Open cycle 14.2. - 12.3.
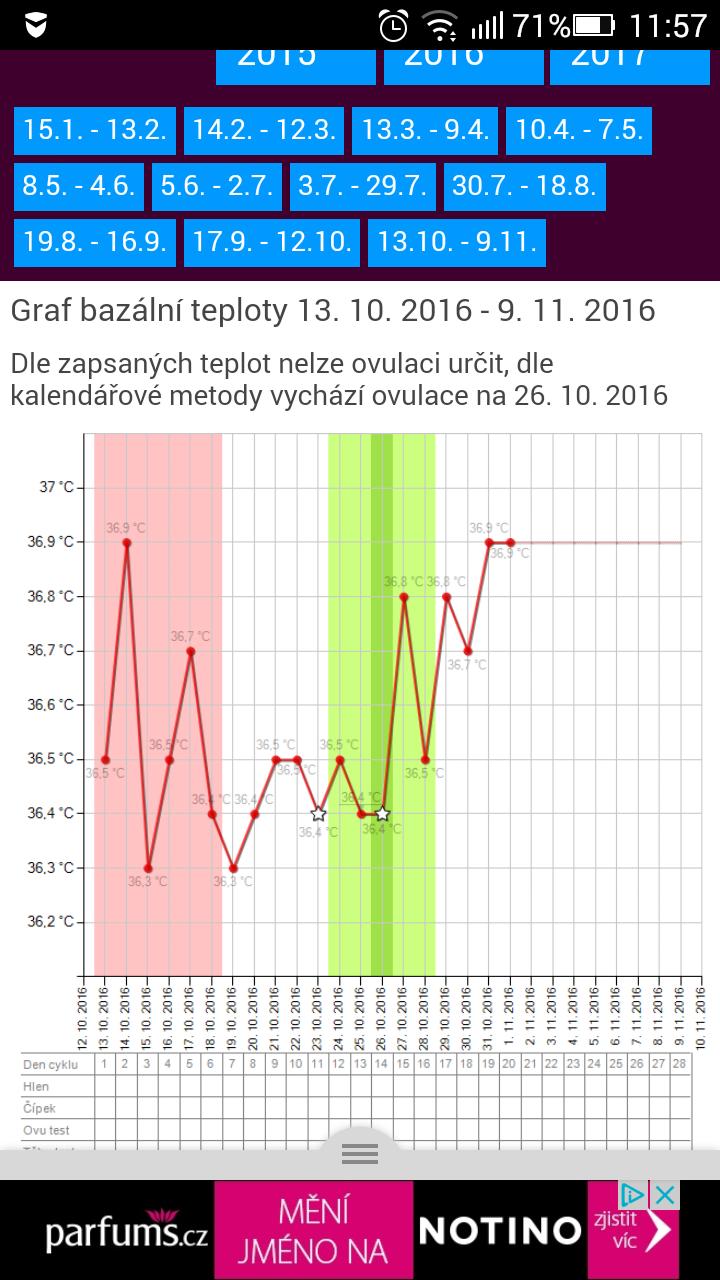The width and height of the screenshot is (720, 1280). tap(264, 130)
